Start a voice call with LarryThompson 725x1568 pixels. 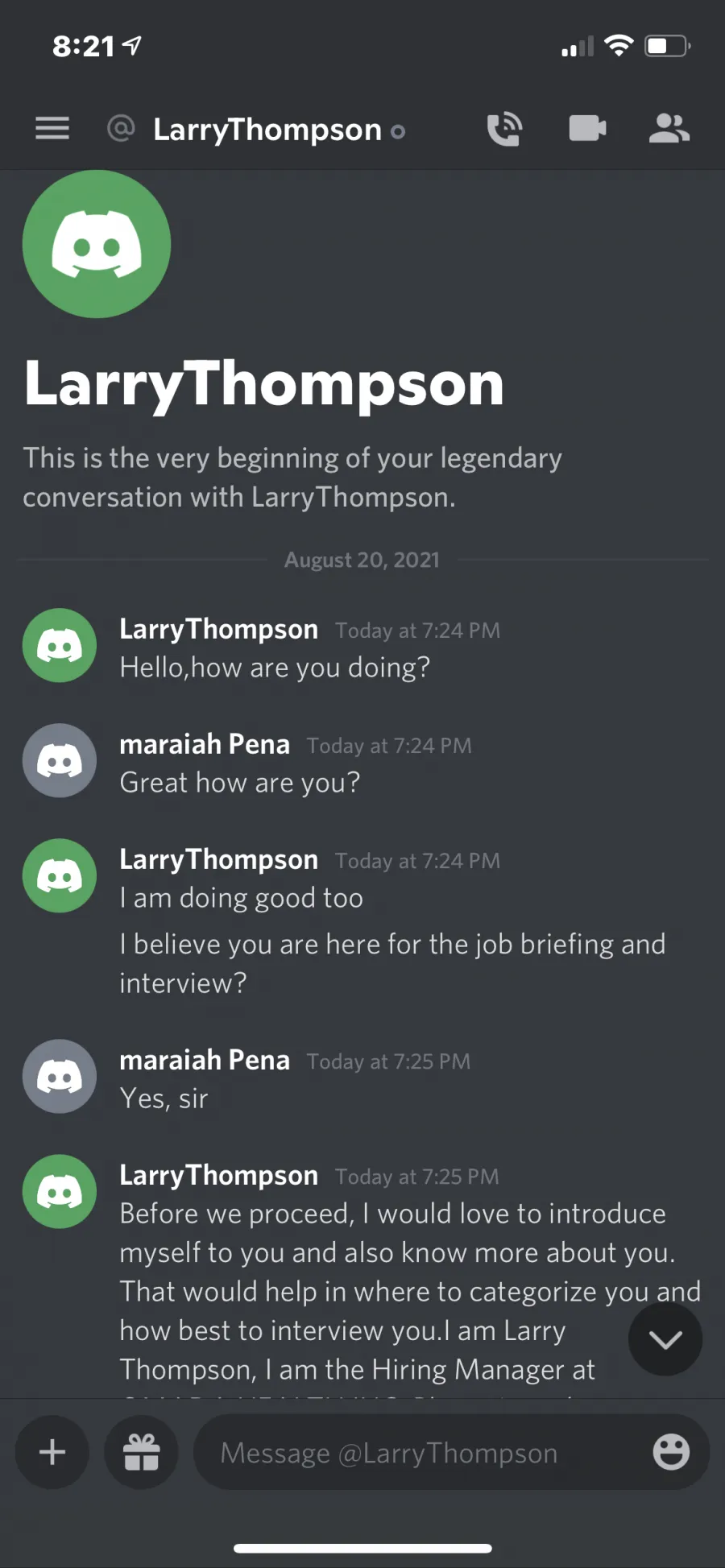505,129
